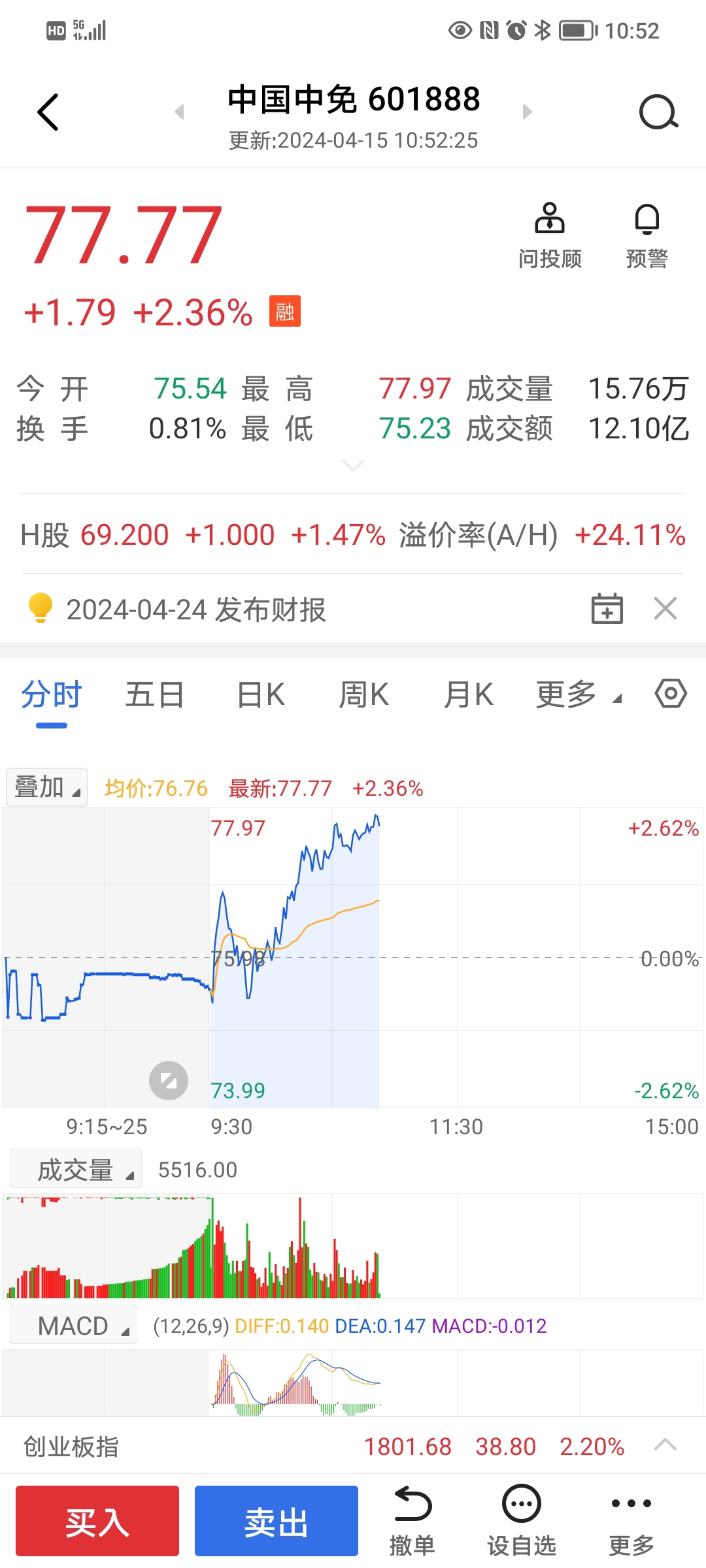Image resolution: width=706 pixels, height=1568 pixels.
Task: Expand more quote details with the chevron
Action: (353, 465)
